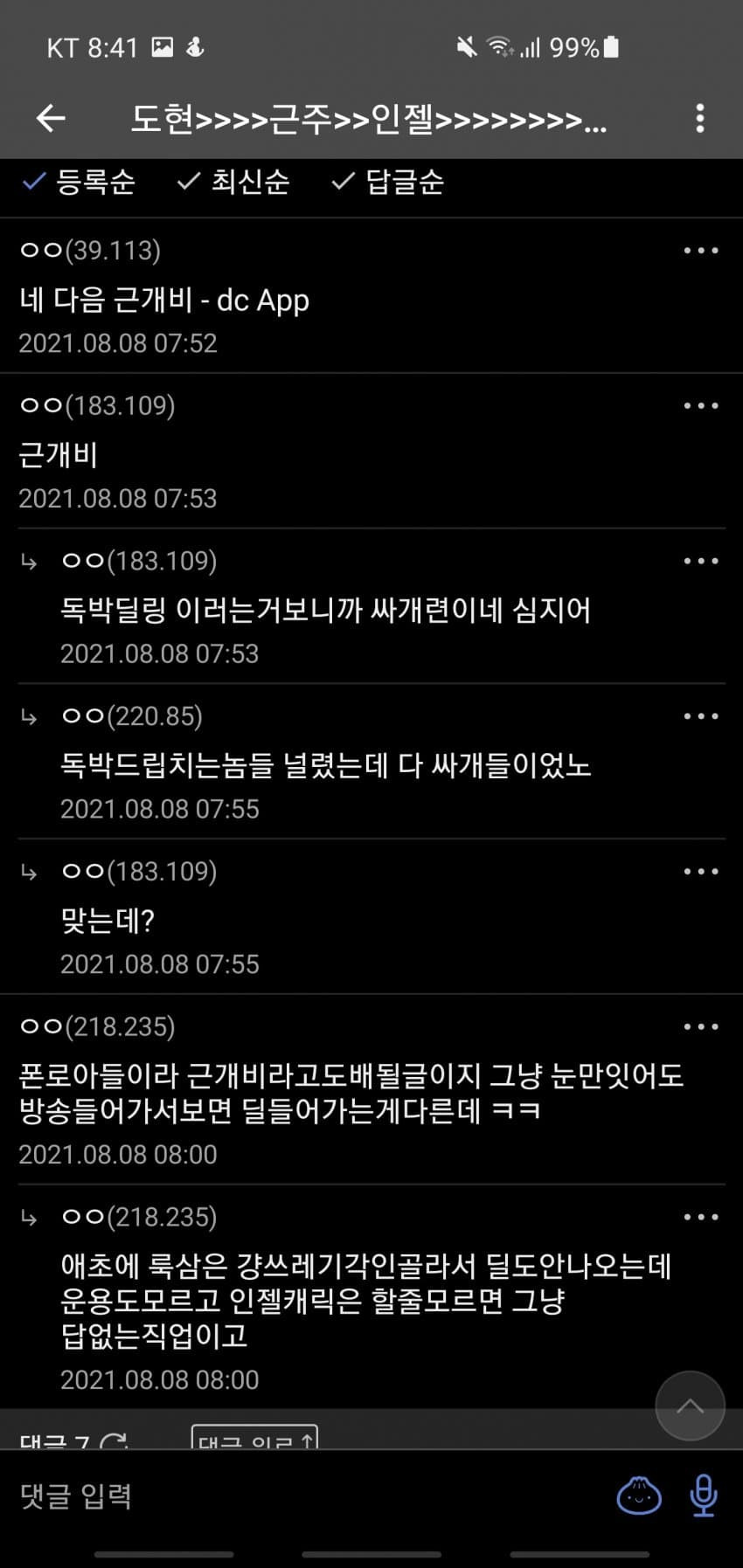Open options for the 맞는데? reply
Viewport: 743px width, 1568px height.
[700, 872]
